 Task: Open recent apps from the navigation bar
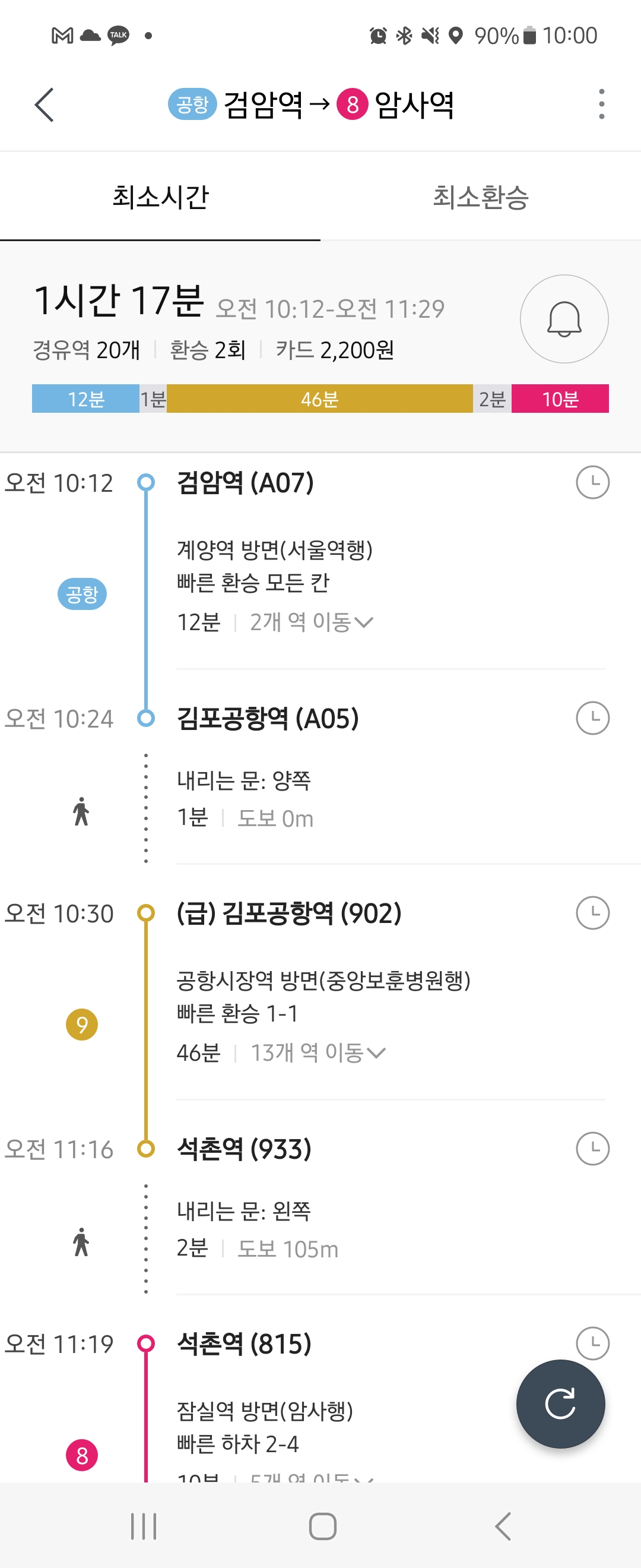point(144,1526)
